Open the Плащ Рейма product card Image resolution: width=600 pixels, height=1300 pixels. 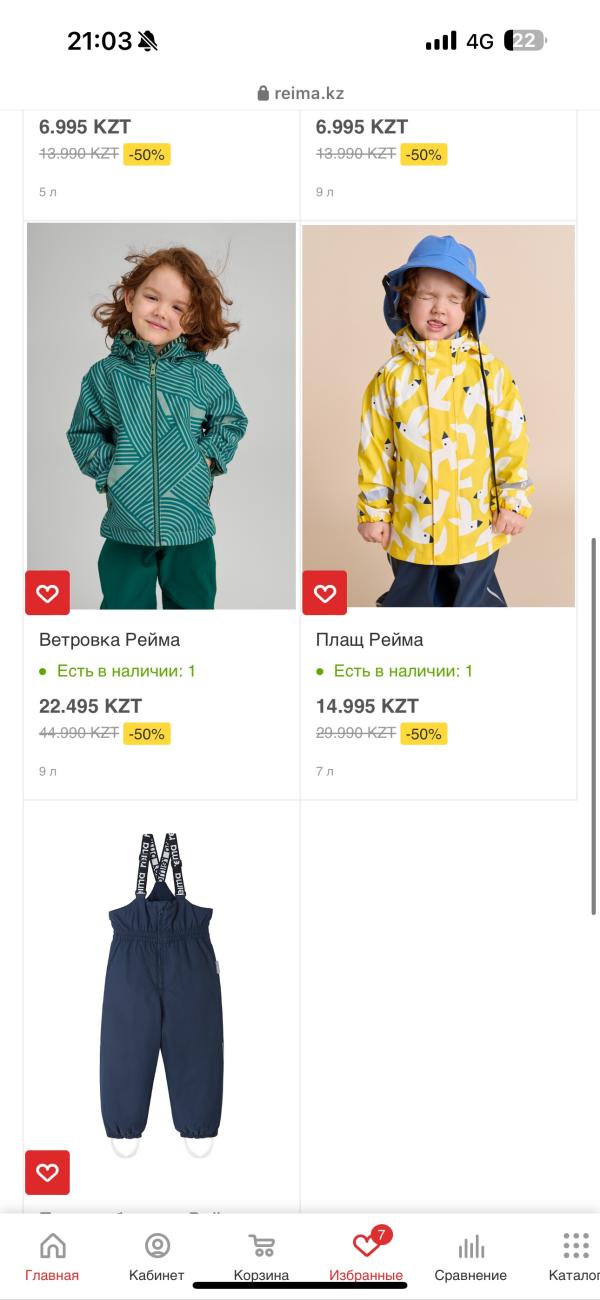(369, 639)
